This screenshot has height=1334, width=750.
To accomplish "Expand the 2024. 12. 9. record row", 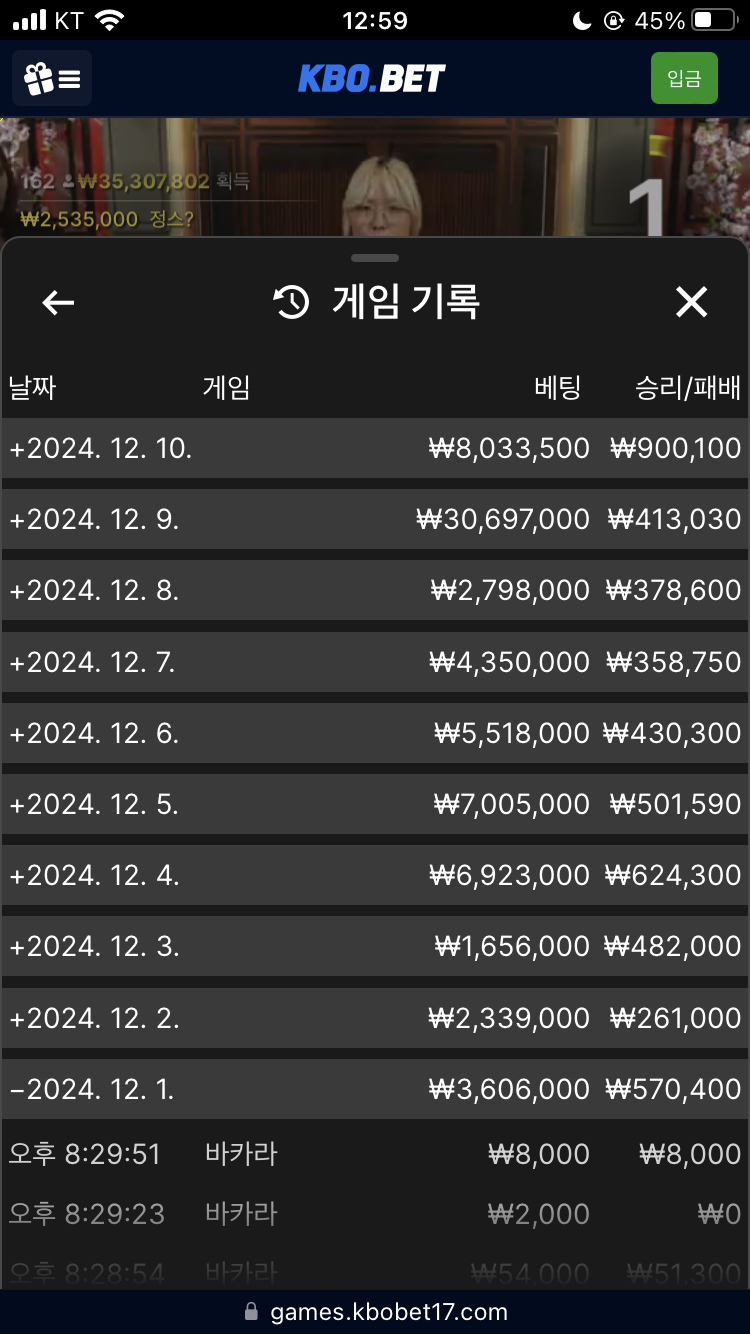I will (x=375, y=519).
